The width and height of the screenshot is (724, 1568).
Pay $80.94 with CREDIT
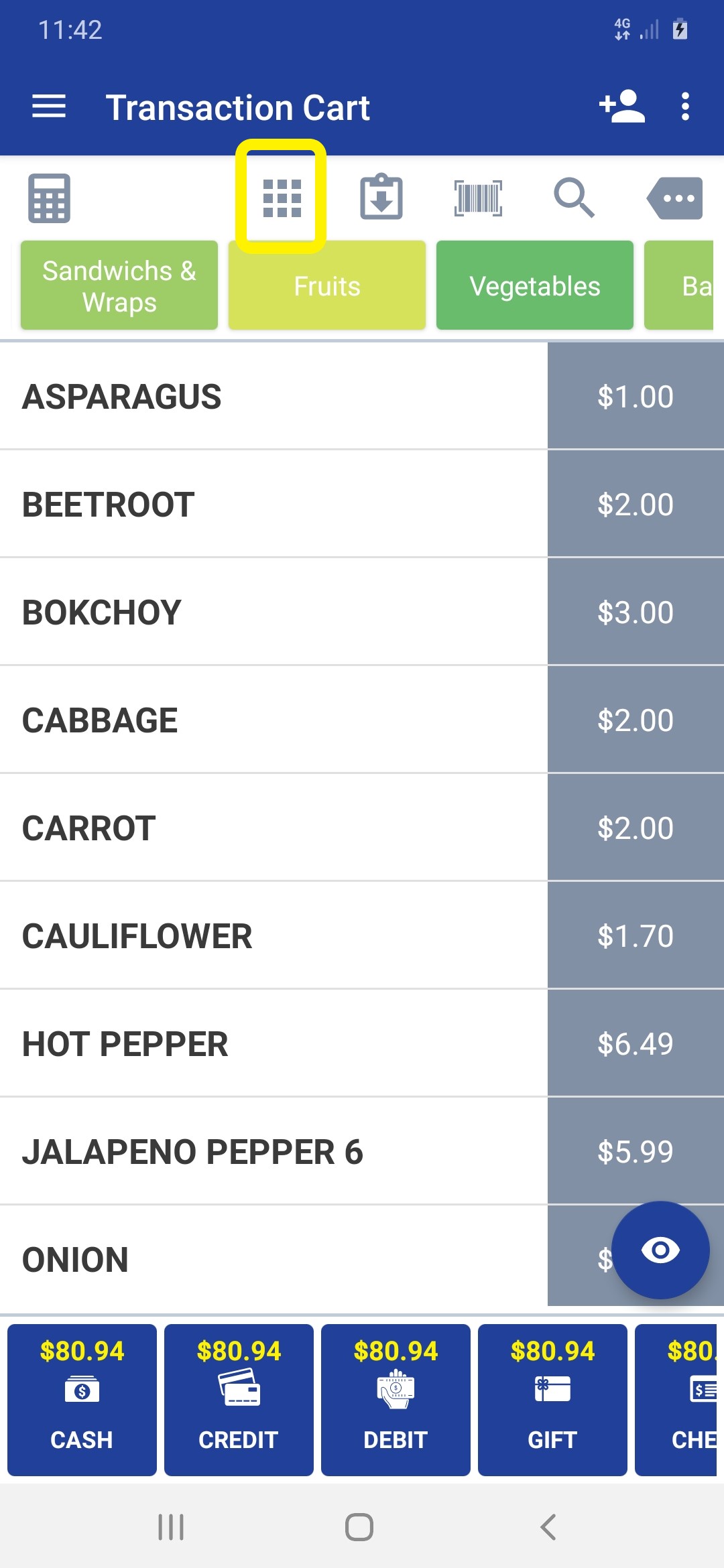pyautogui.click(x=239, y=1399)
